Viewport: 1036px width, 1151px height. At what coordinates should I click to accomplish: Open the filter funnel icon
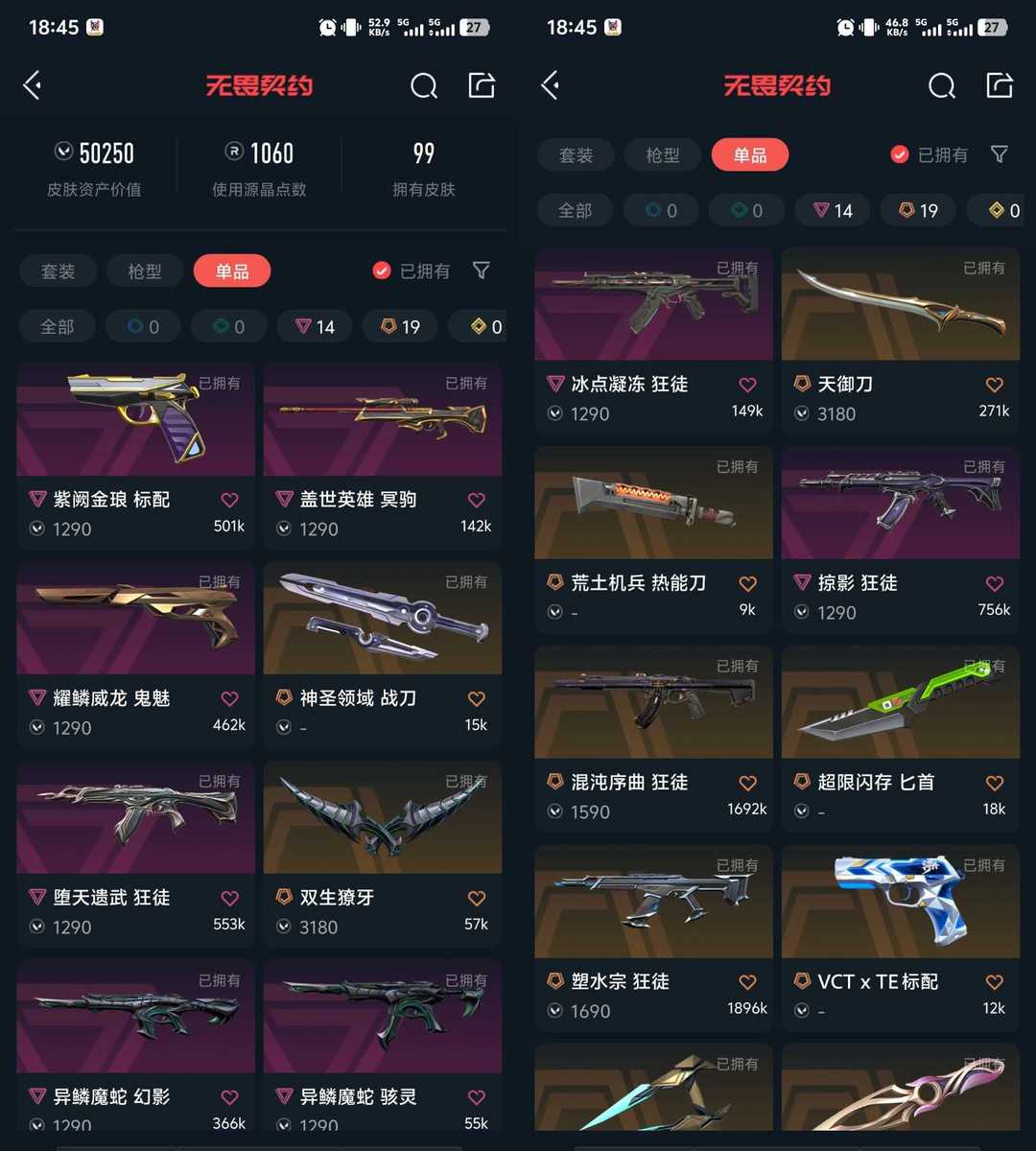482,270
